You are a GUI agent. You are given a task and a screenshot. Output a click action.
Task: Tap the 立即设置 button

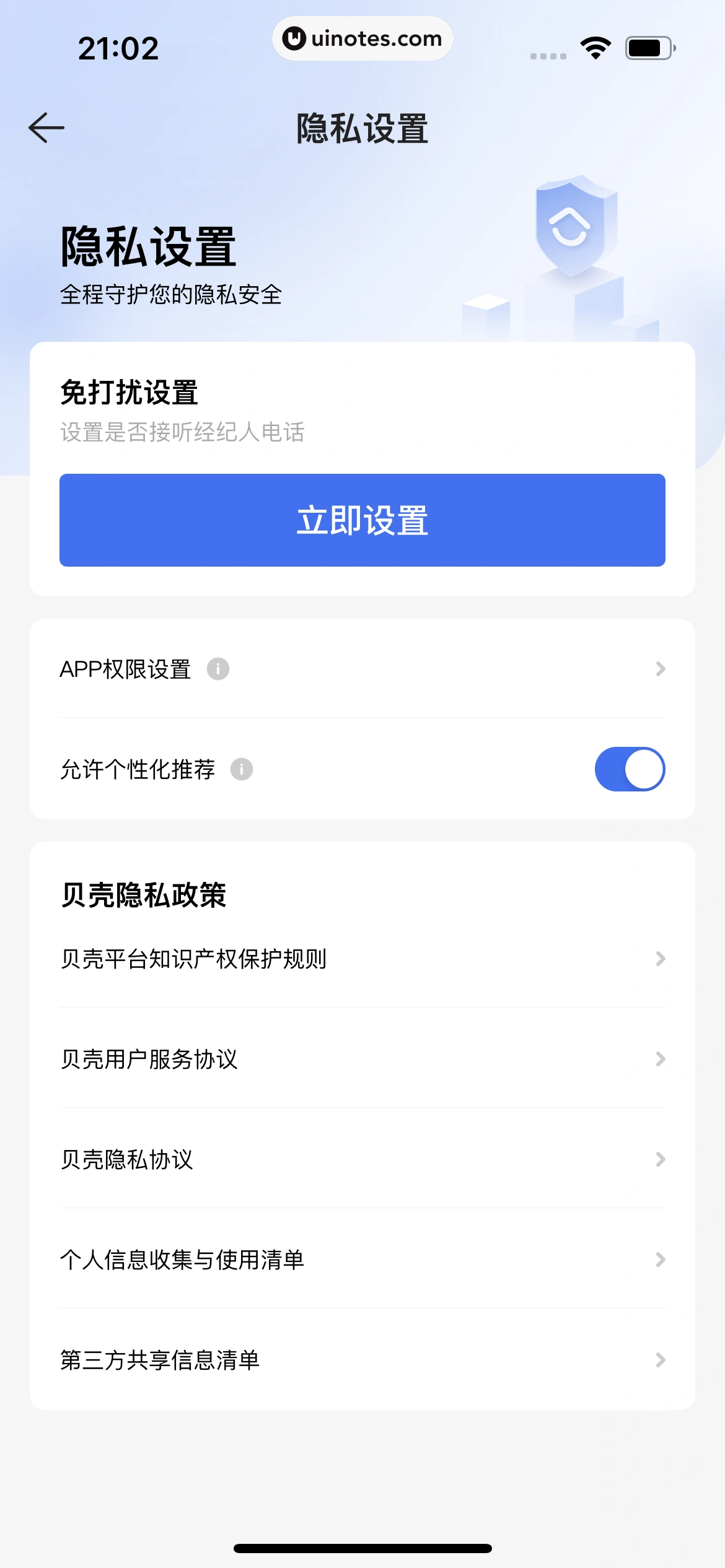click(x=362, y=520)
